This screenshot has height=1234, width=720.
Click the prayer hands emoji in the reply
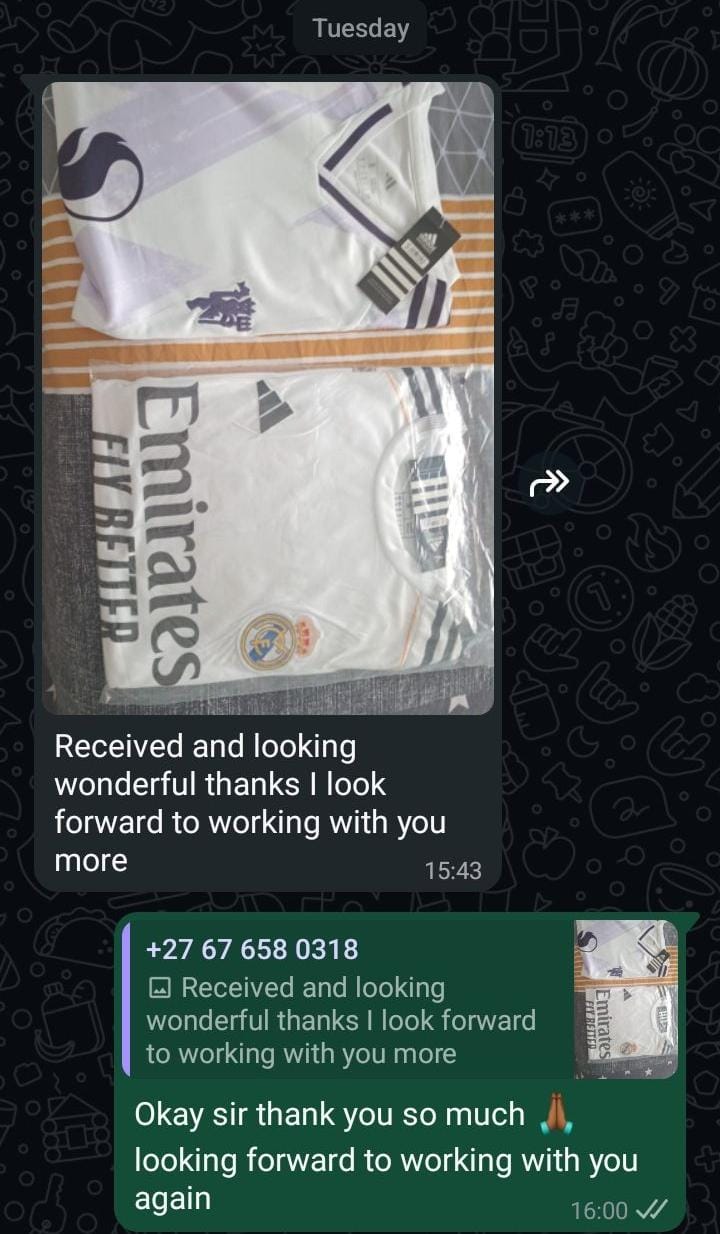pos(555,1112)
